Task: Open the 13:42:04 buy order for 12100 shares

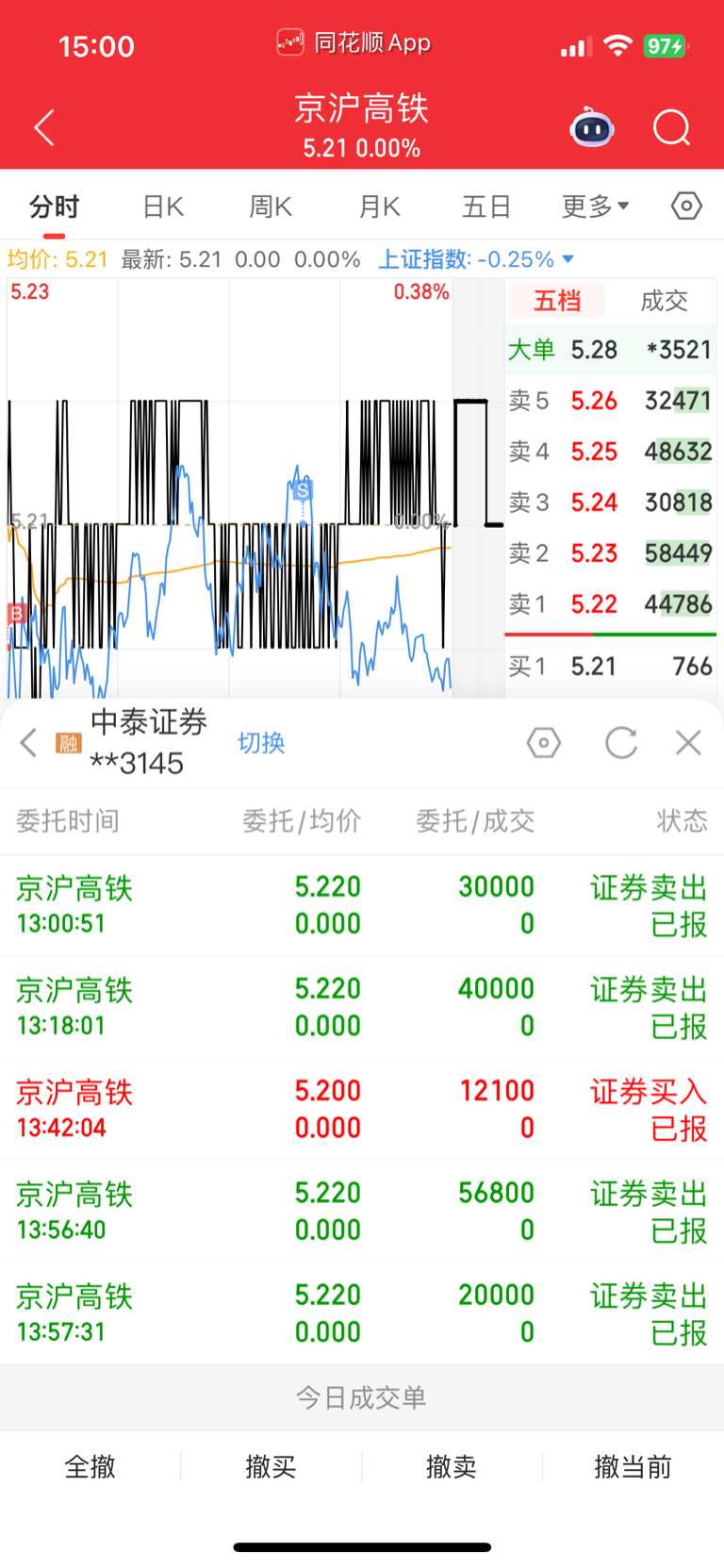Action: 362,1109
